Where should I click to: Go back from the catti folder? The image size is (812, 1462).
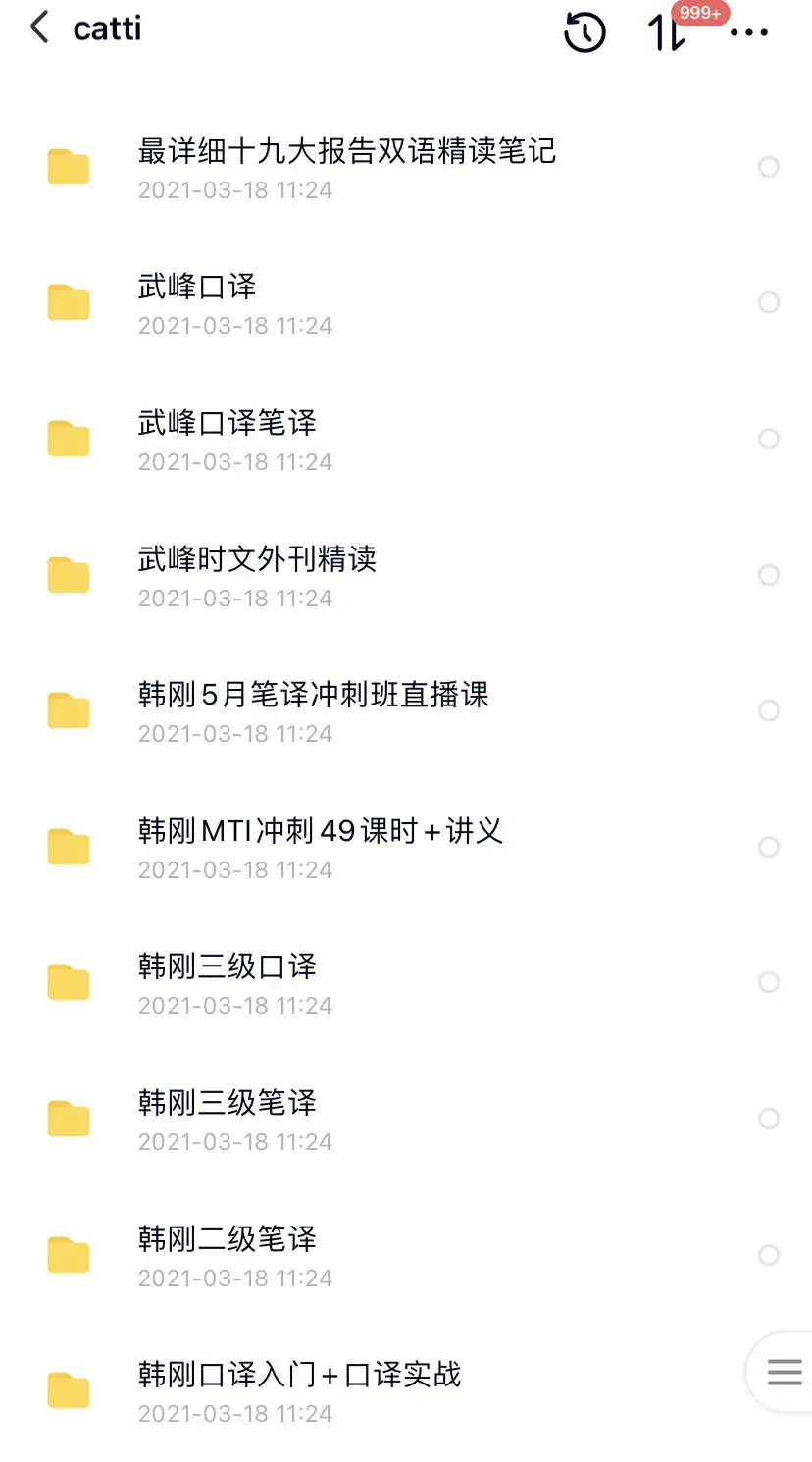pos(39,27)
